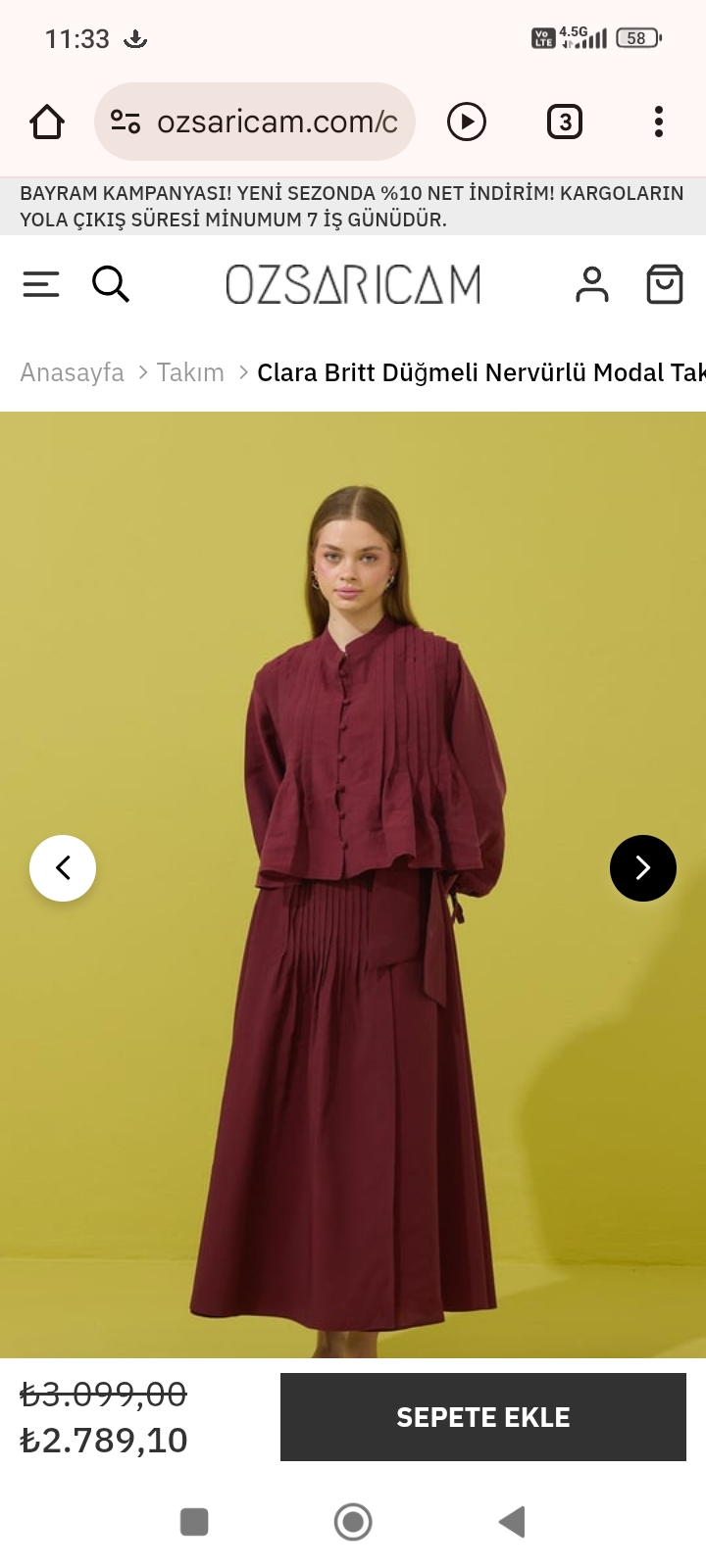Tap the browser home button
706x1568 pixels.
[x=47, y=122]
